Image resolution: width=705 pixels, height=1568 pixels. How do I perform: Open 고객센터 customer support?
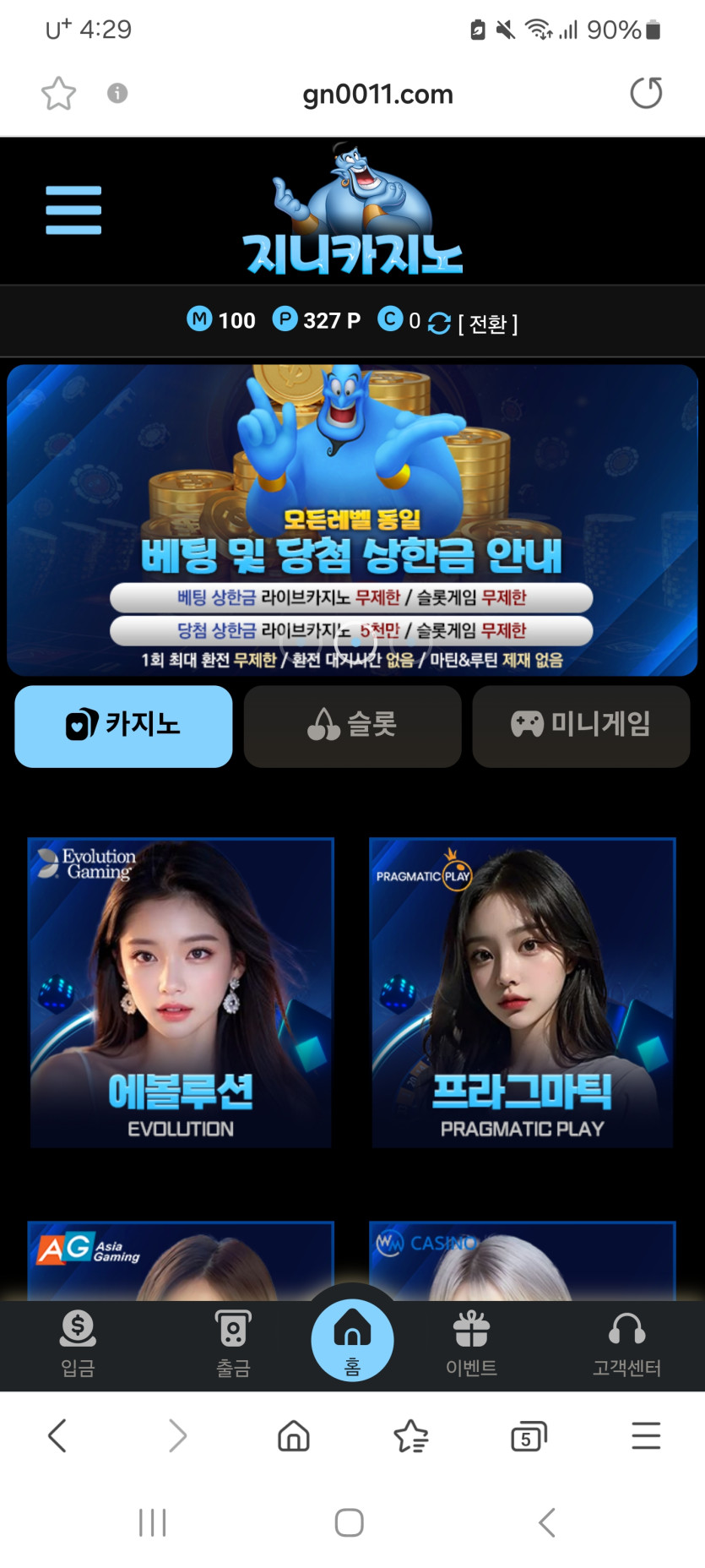click(x=626, y=1342)
